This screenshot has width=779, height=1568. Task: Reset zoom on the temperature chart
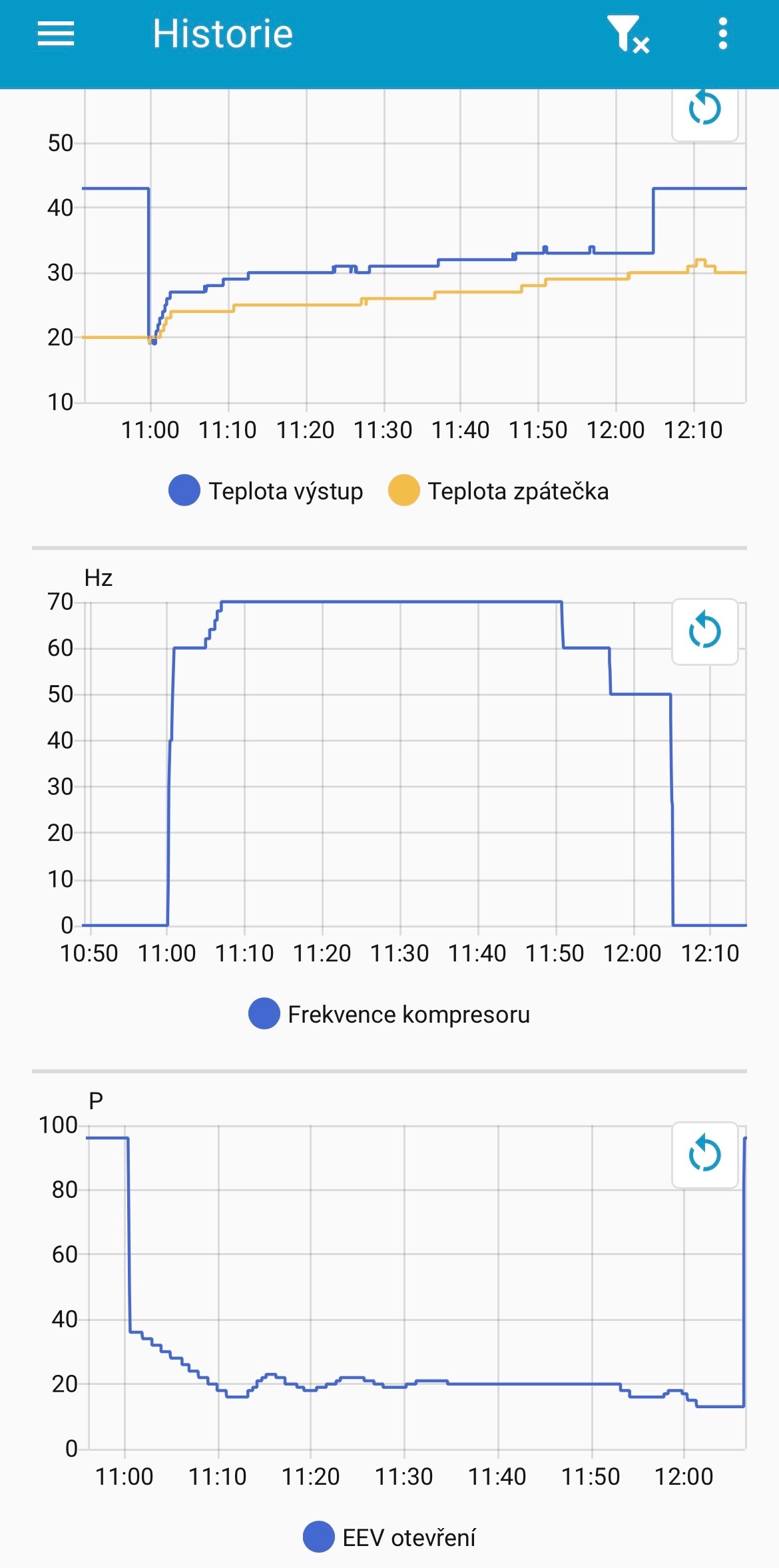(x=704, y=110)
